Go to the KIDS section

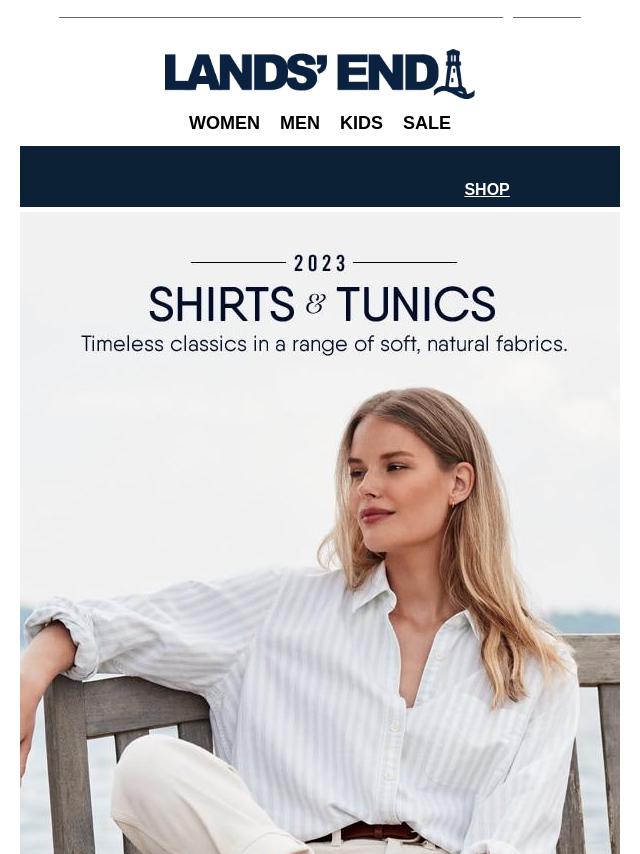(361, 123)
